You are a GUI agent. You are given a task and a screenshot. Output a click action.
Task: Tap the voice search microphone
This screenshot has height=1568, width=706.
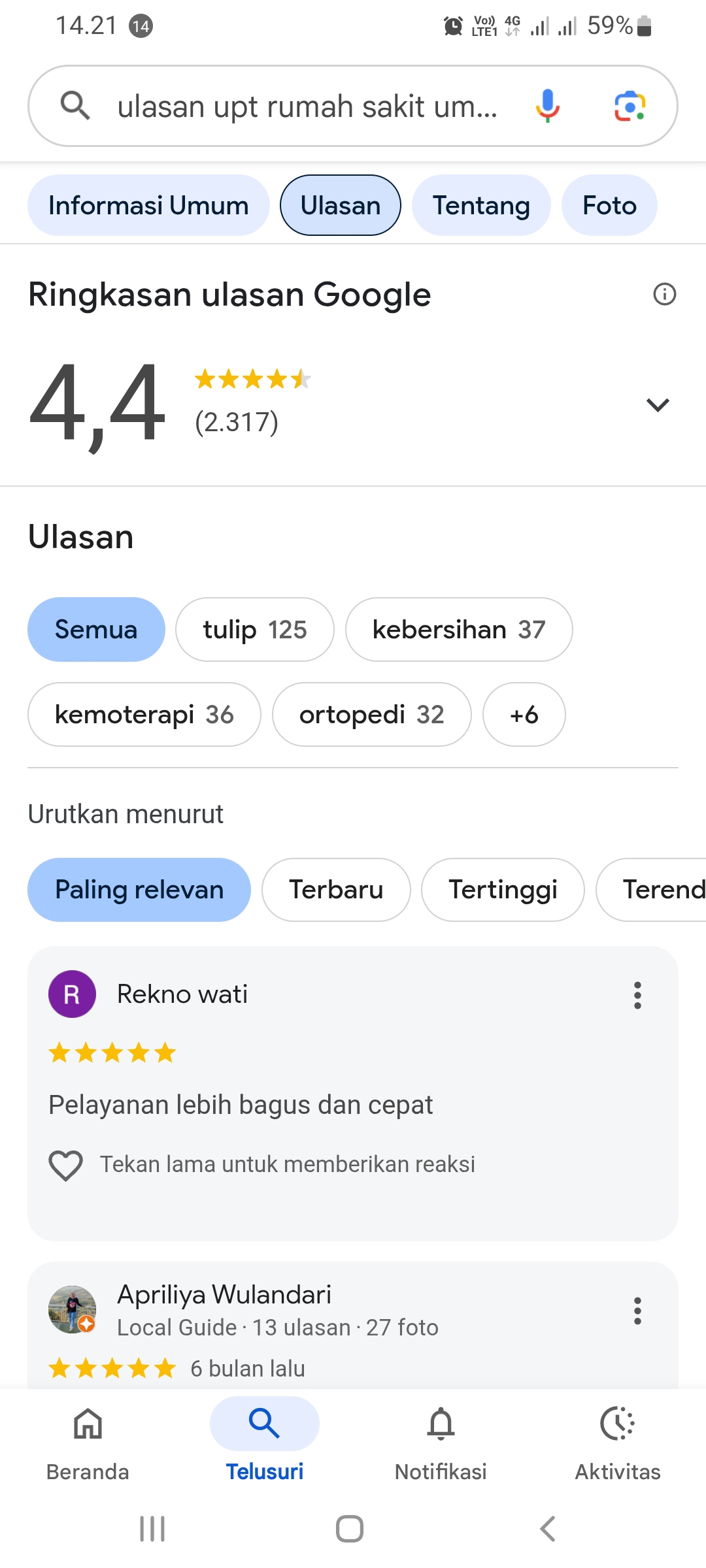tap(548, 106)
